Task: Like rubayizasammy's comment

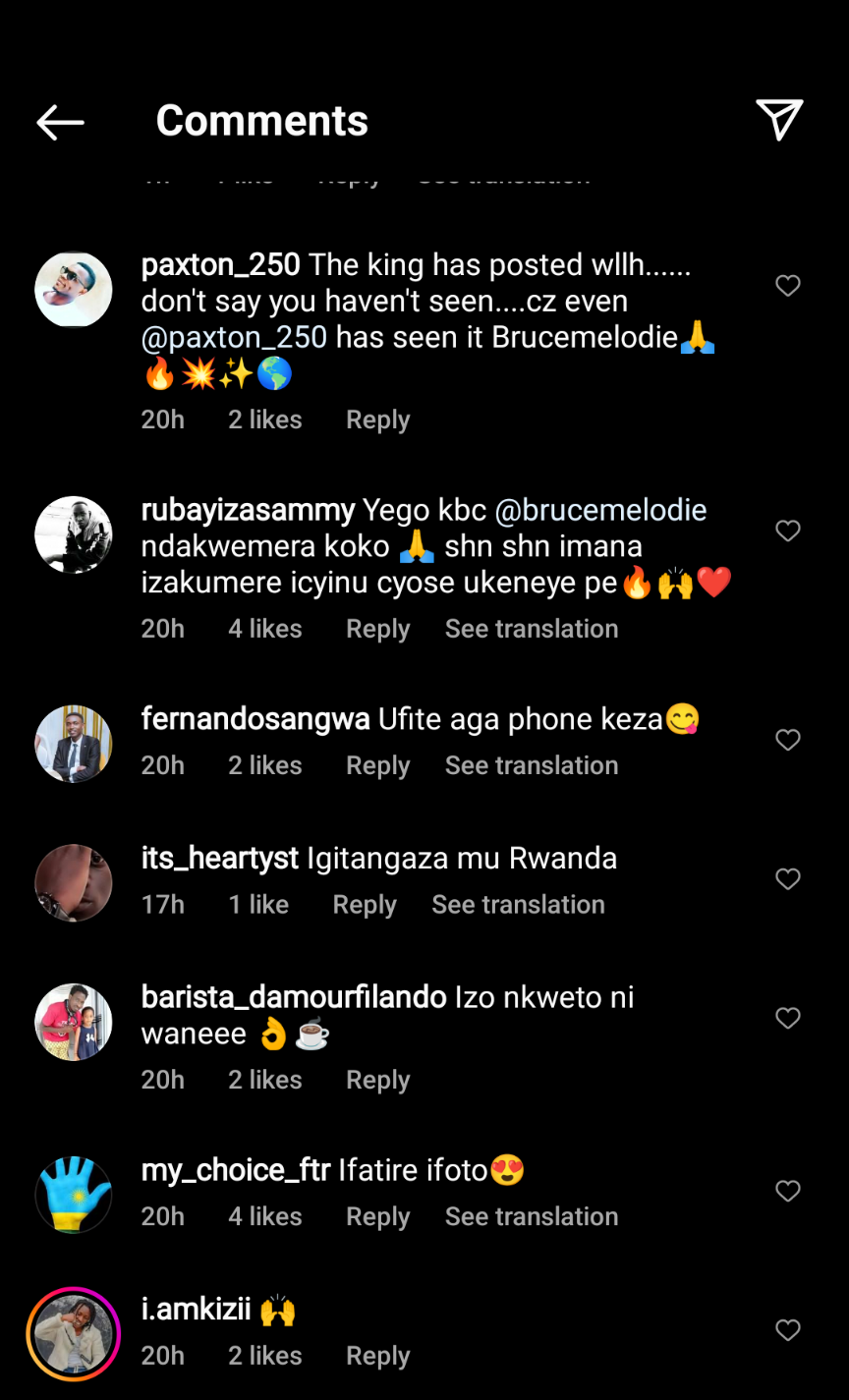Action: pyautogui.click(x=788, y=532)
